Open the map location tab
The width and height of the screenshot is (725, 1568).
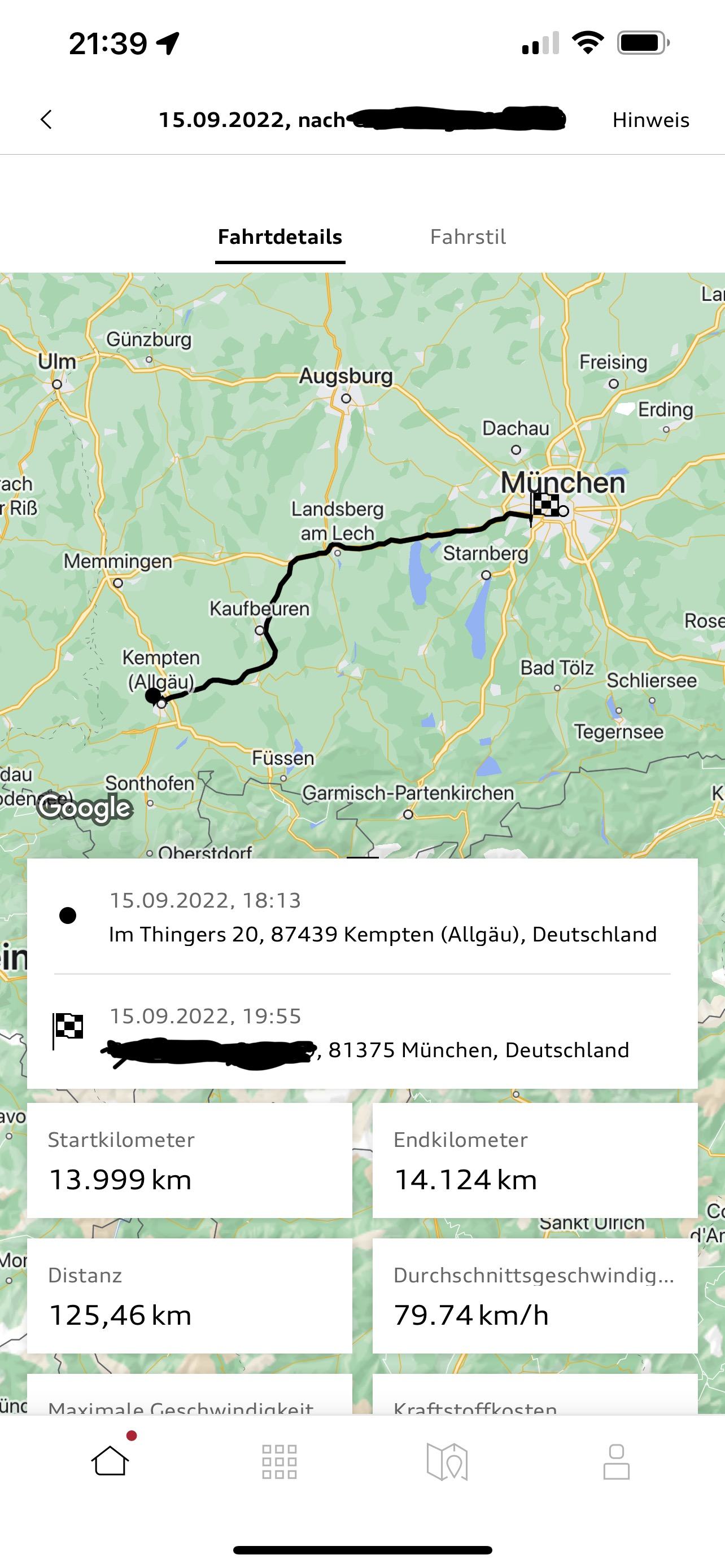point(447,1461)
